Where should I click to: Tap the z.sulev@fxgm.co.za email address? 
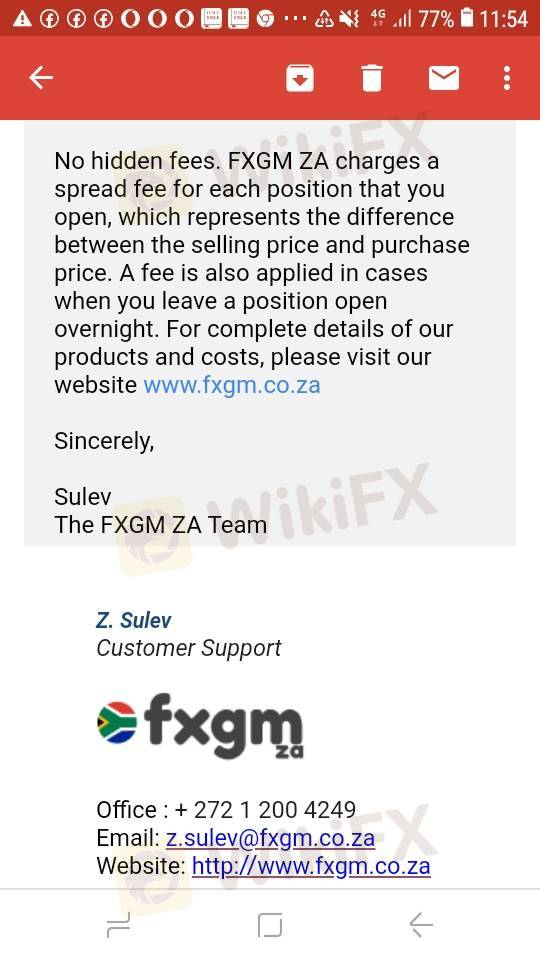click(270, 838)
